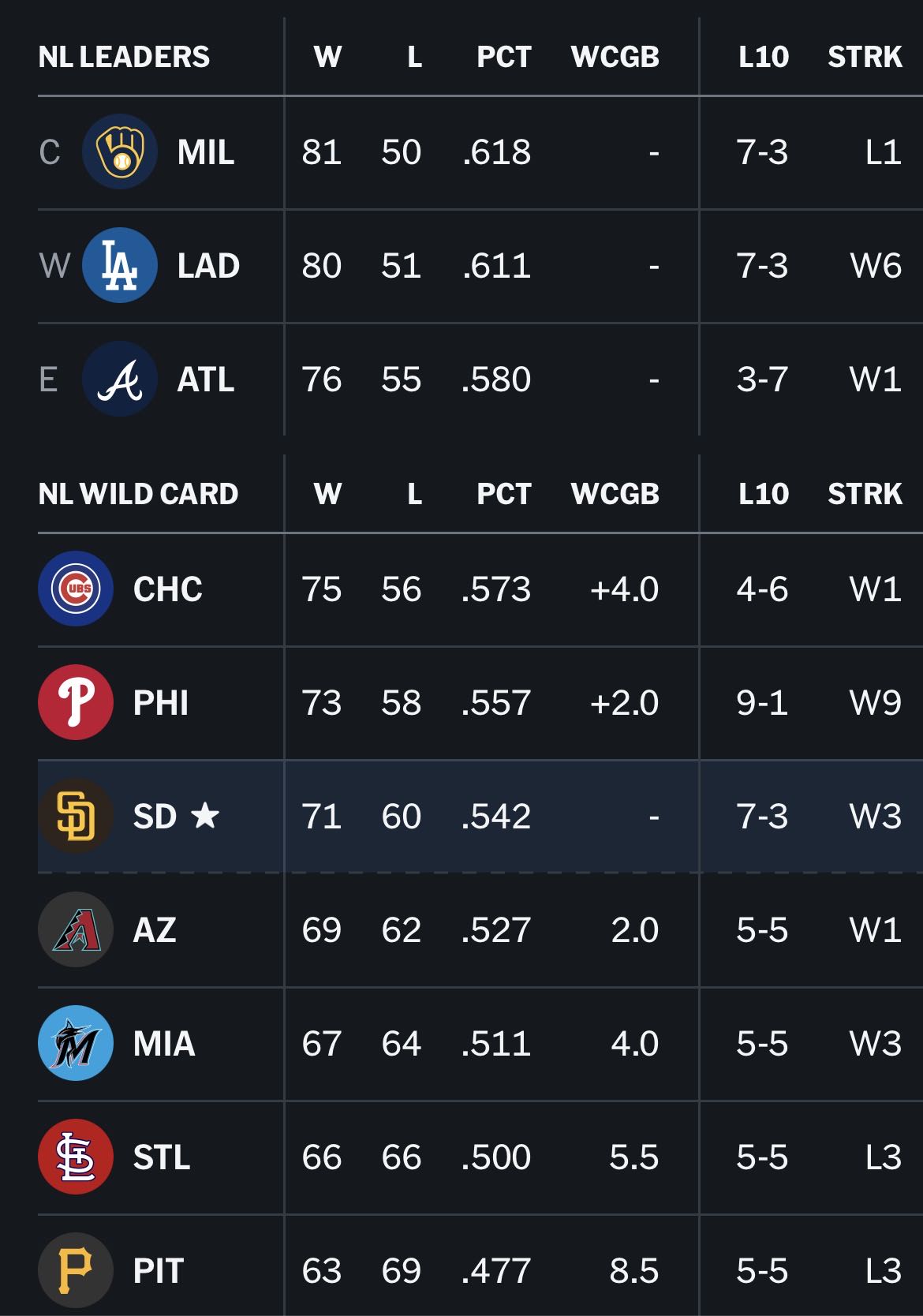
Task: Open the LAD team row
Action: (x=480, y=266)
